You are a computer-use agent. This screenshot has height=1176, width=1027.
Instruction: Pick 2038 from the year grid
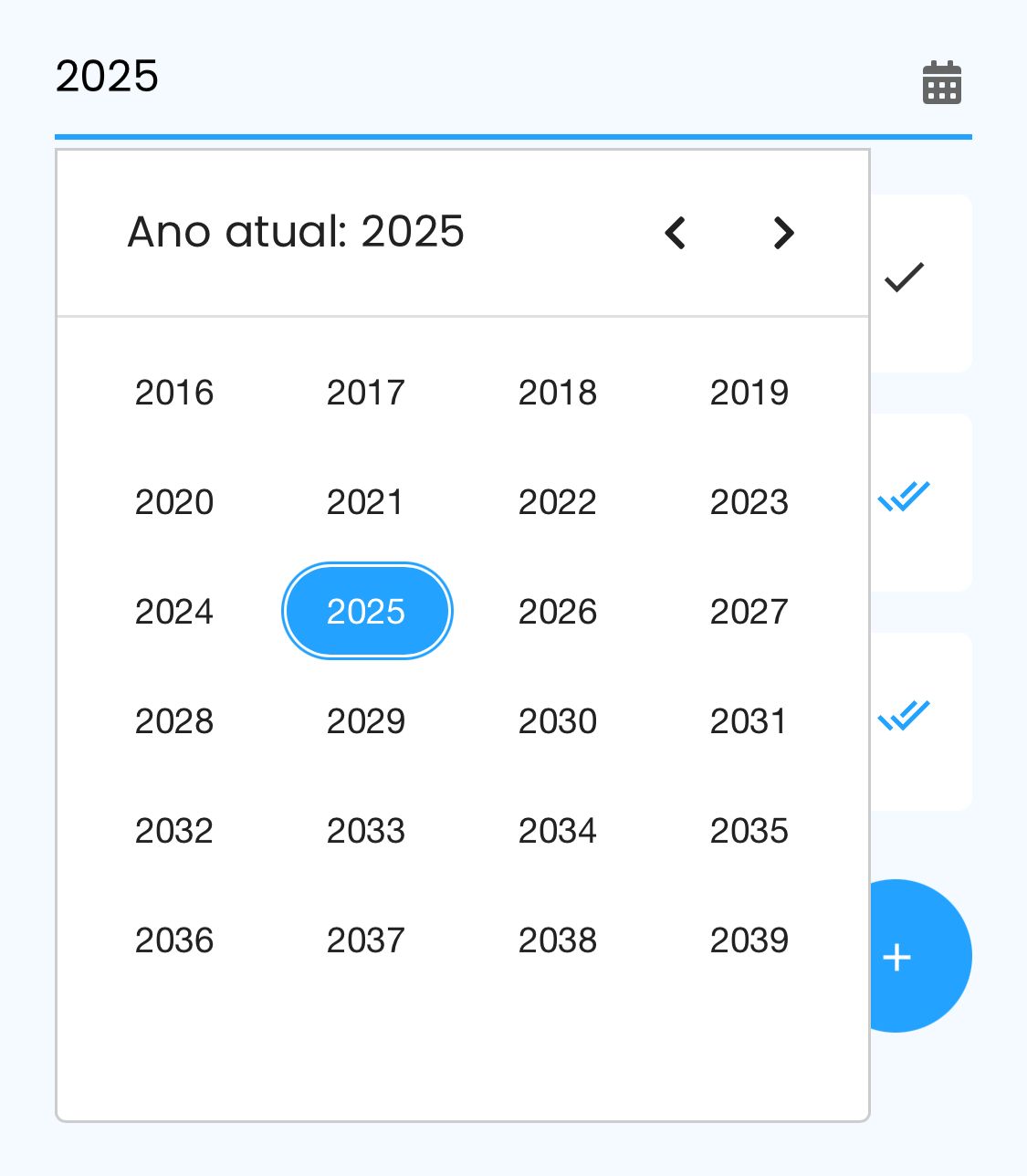pos(557,940)
